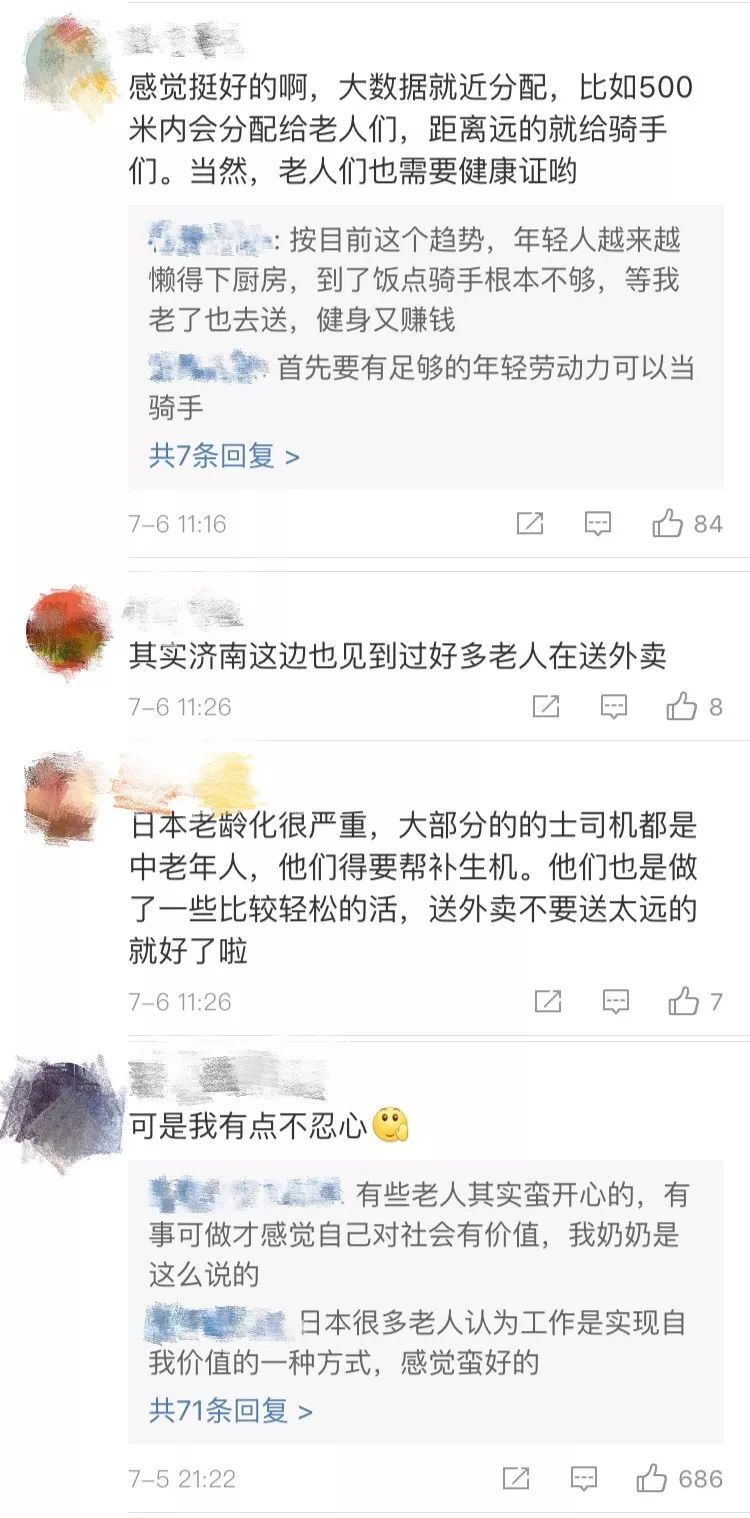Repost the comment posted 7-6 11:16

point(529,523)
